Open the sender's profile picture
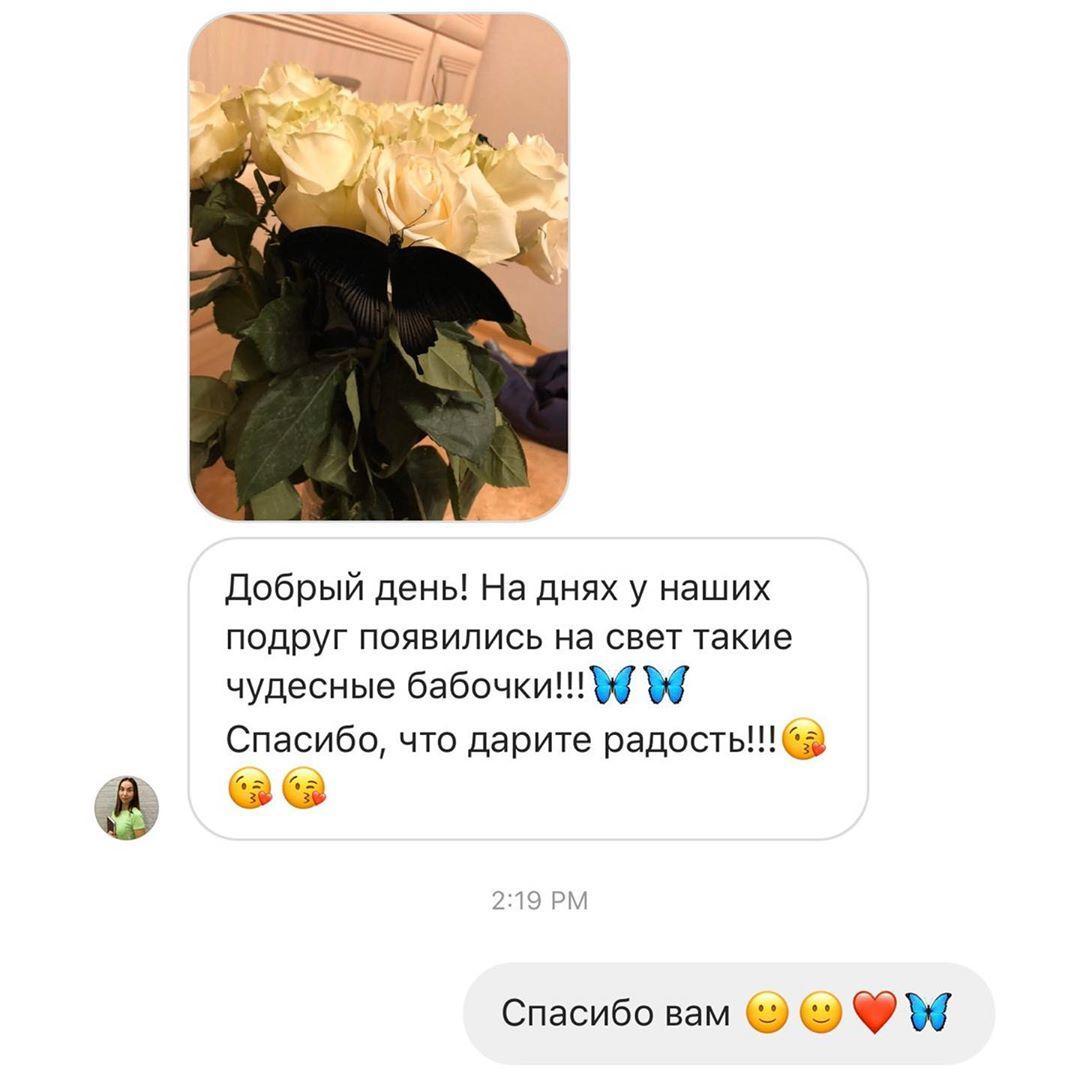1080x1080 pixels. 127,807
